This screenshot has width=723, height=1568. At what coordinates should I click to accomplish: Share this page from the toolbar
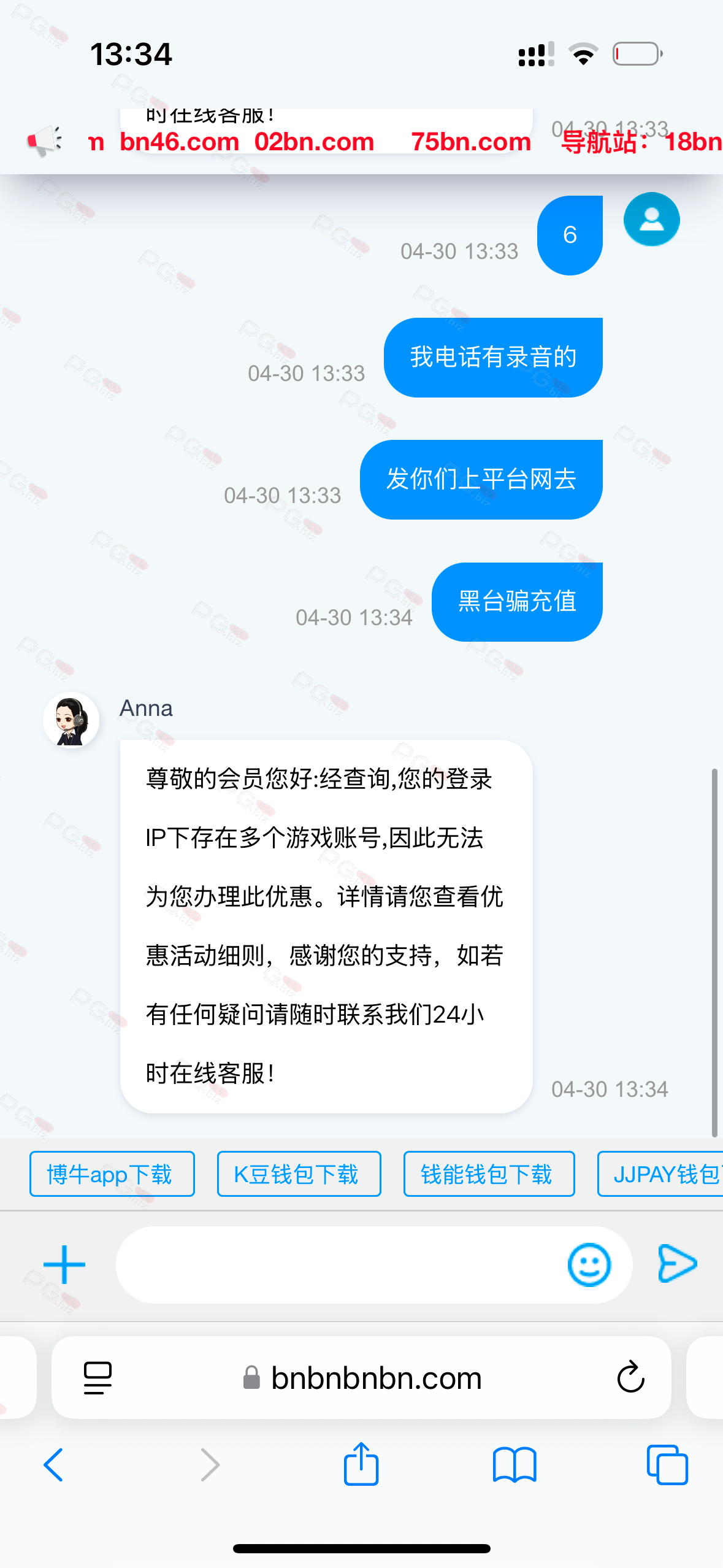(361, 1464)
